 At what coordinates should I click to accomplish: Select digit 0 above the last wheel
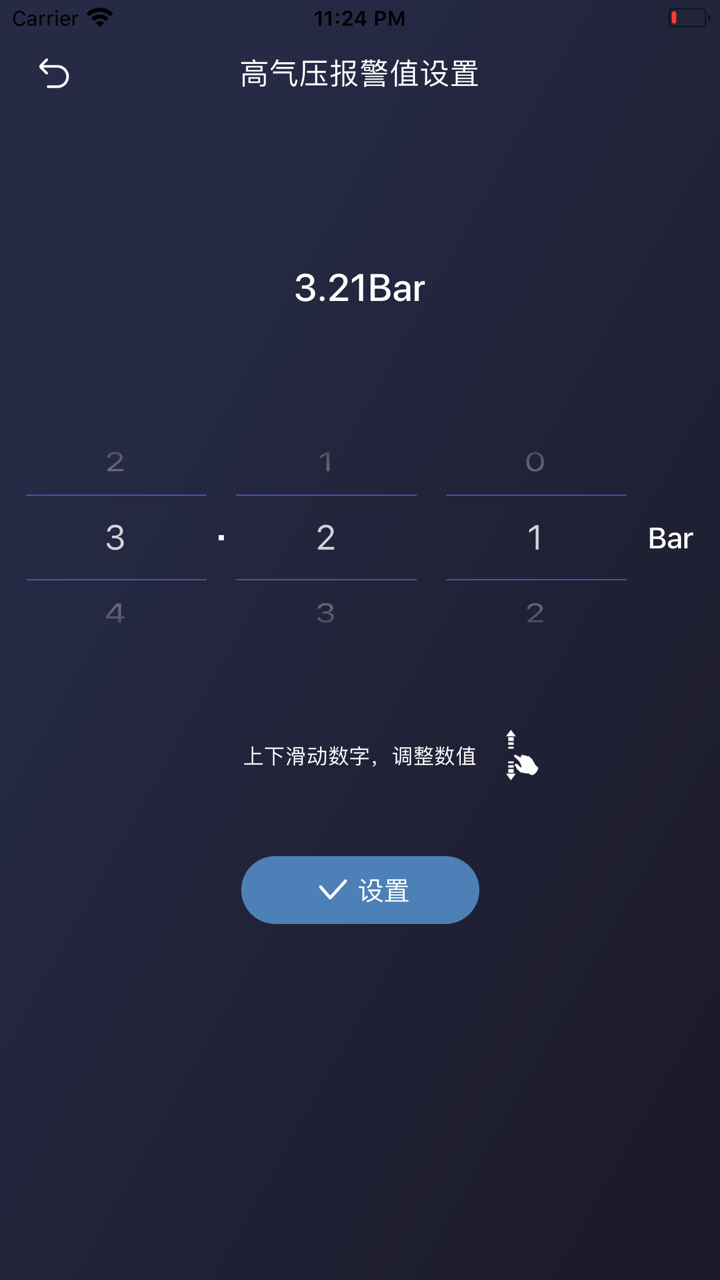coord(535,462)
